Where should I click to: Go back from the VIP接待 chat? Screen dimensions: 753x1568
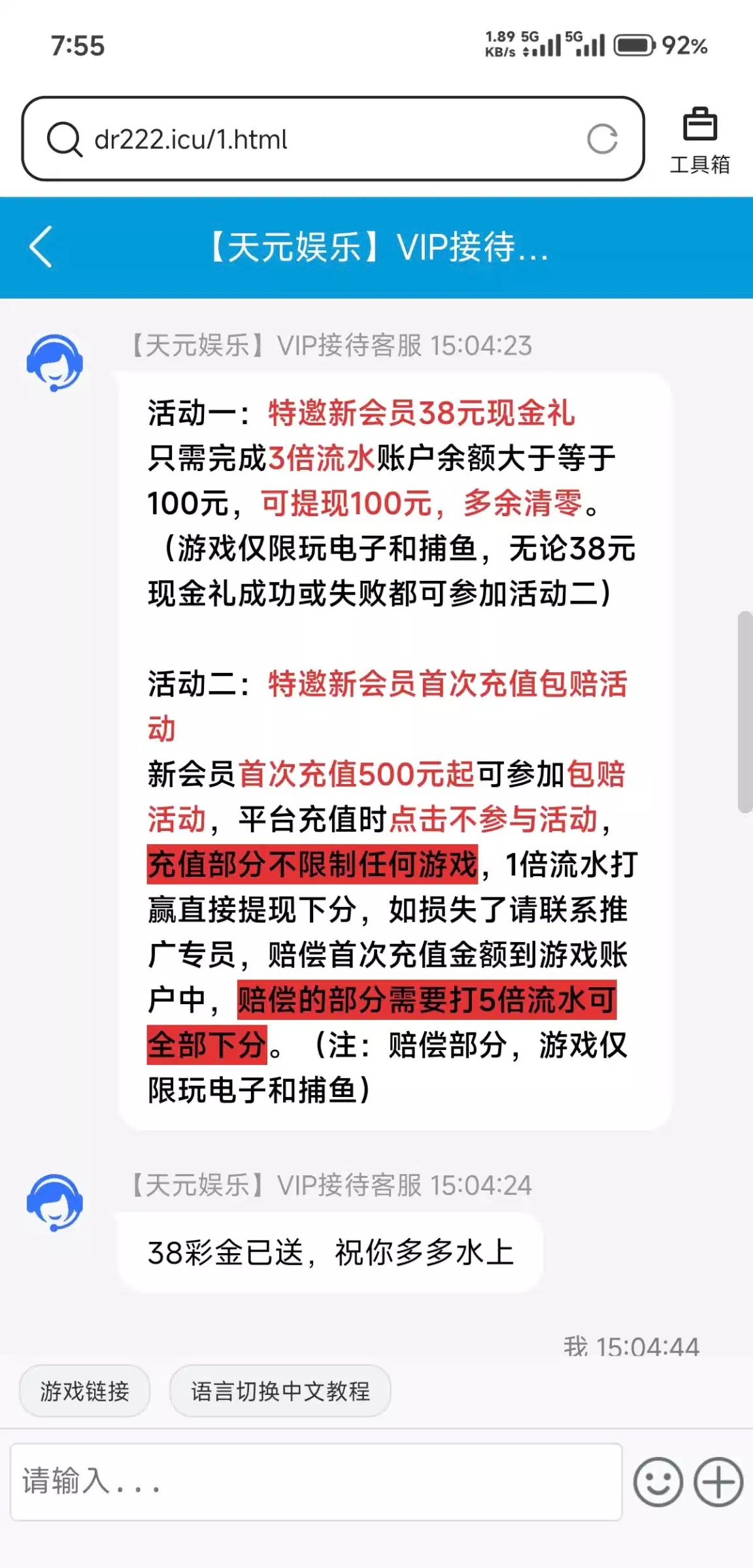41,248
